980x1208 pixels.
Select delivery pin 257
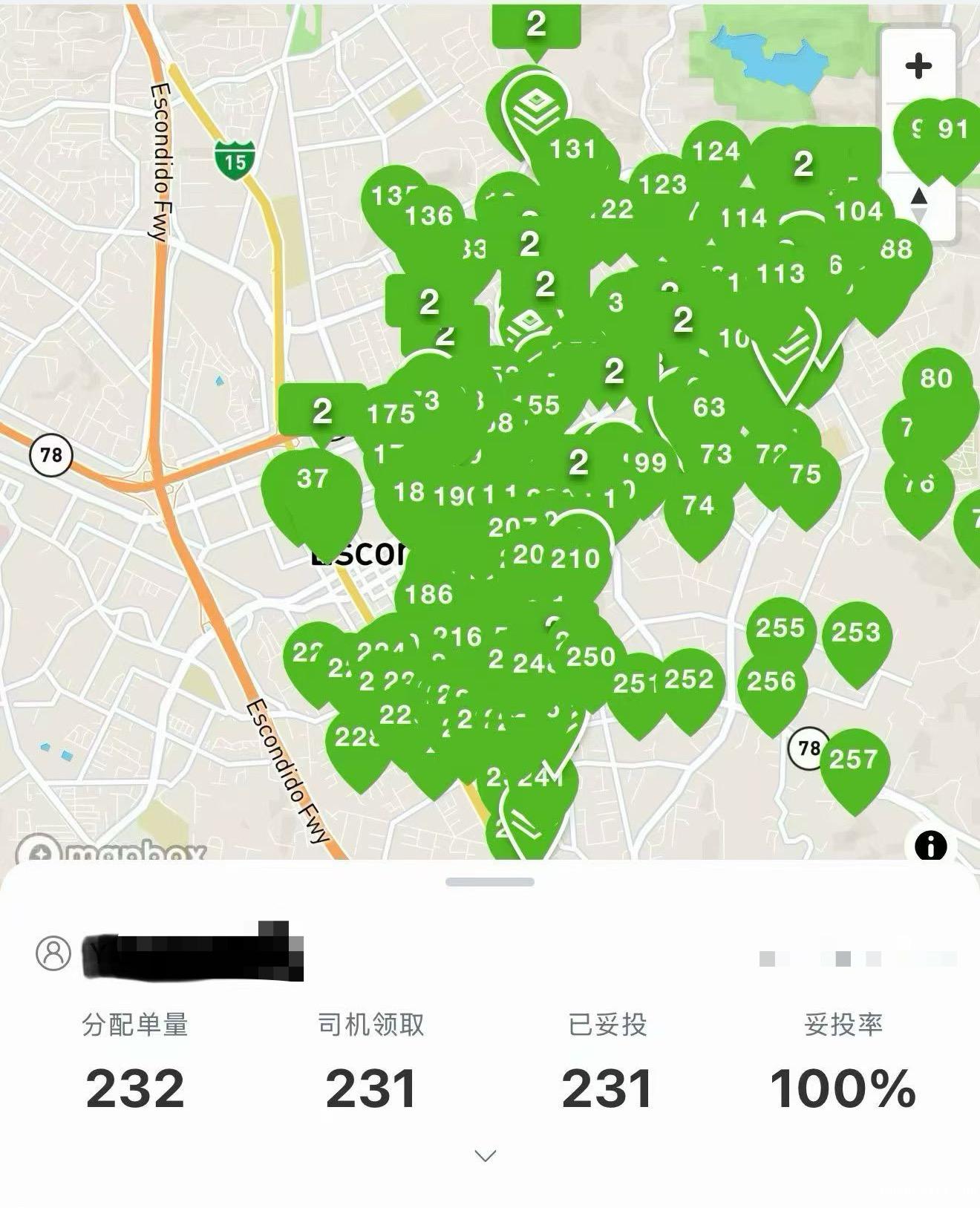854,760
